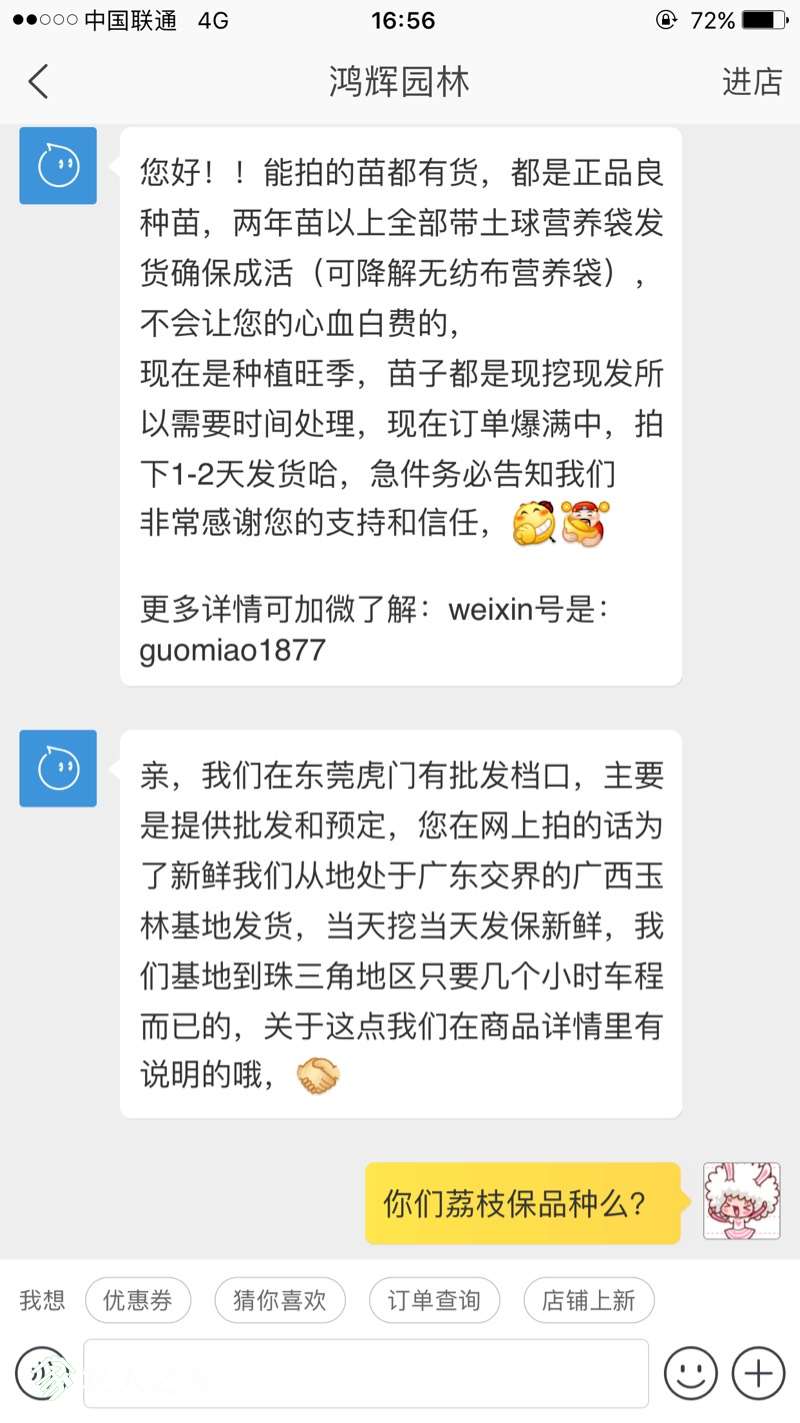This screenshot has width=800, height=1423.
Task: Focus the message text field
Action: (x=366, y=1373)
